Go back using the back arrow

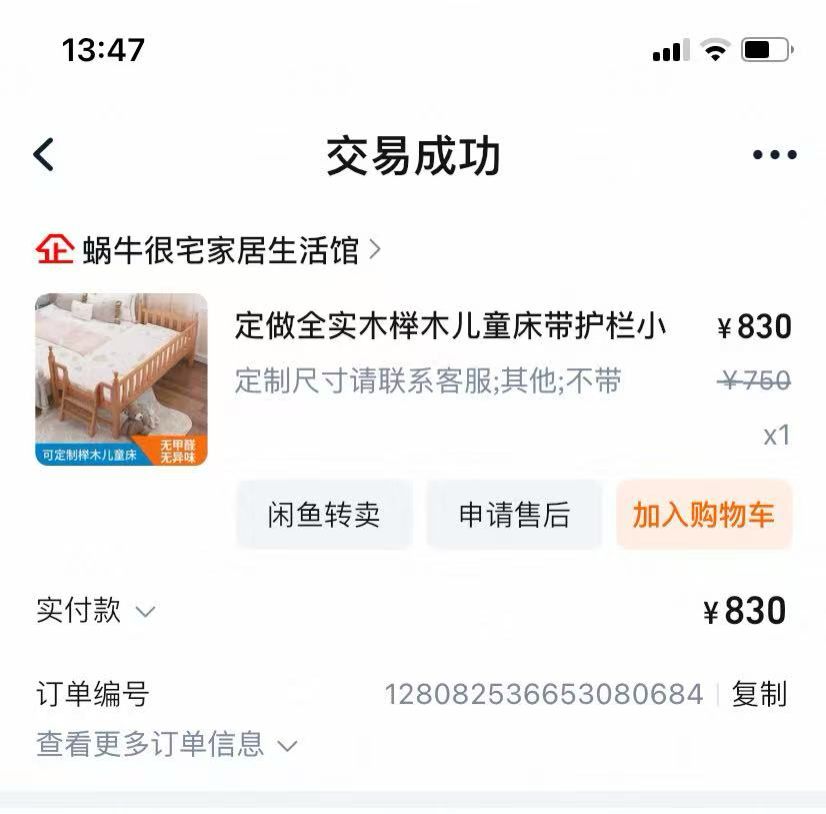[44, 155]
